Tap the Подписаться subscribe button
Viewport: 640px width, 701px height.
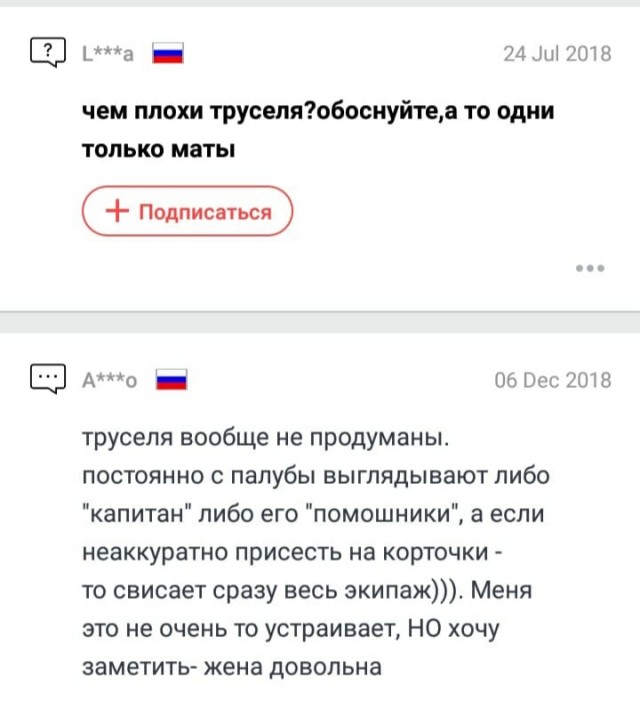tap(187, 212)
